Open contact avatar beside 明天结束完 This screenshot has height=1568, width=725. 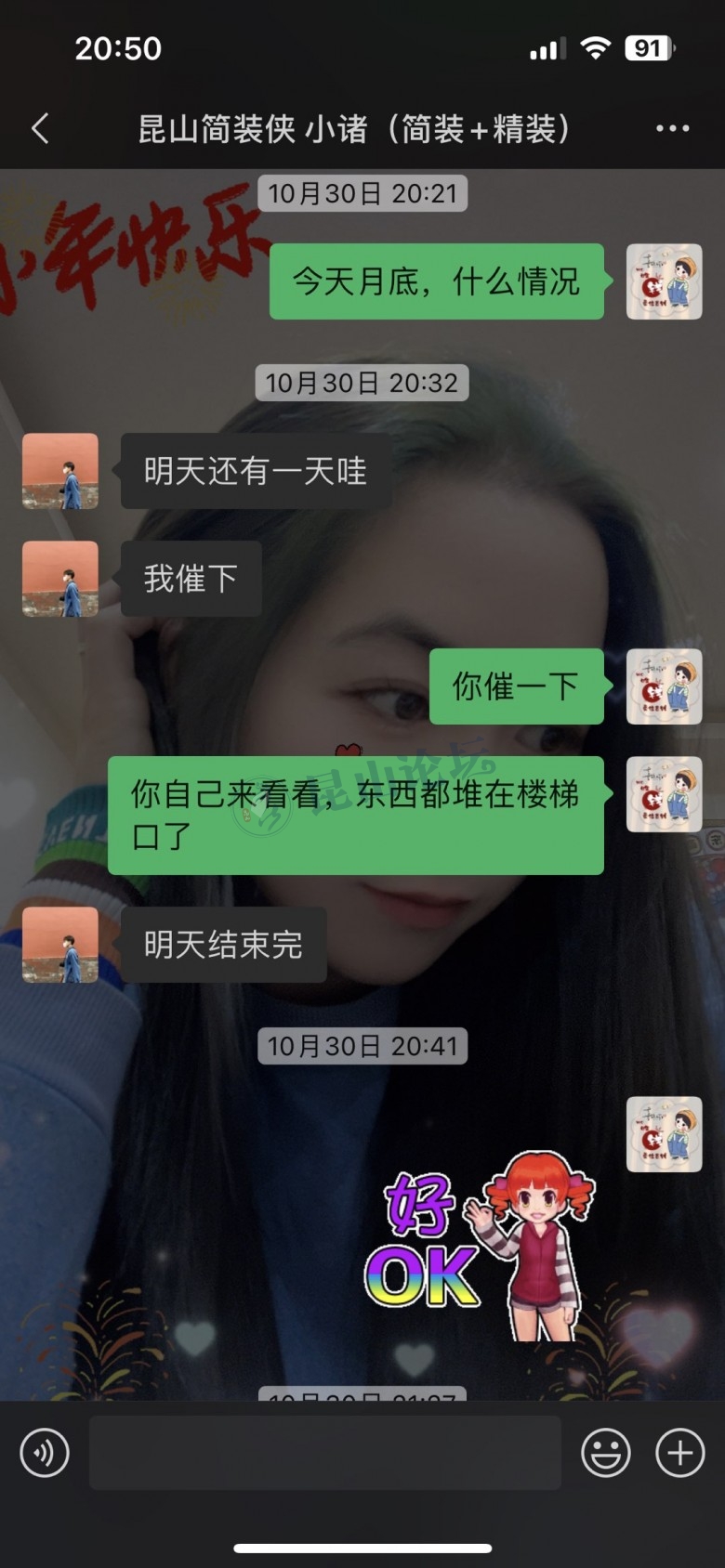tap(60, 945)
